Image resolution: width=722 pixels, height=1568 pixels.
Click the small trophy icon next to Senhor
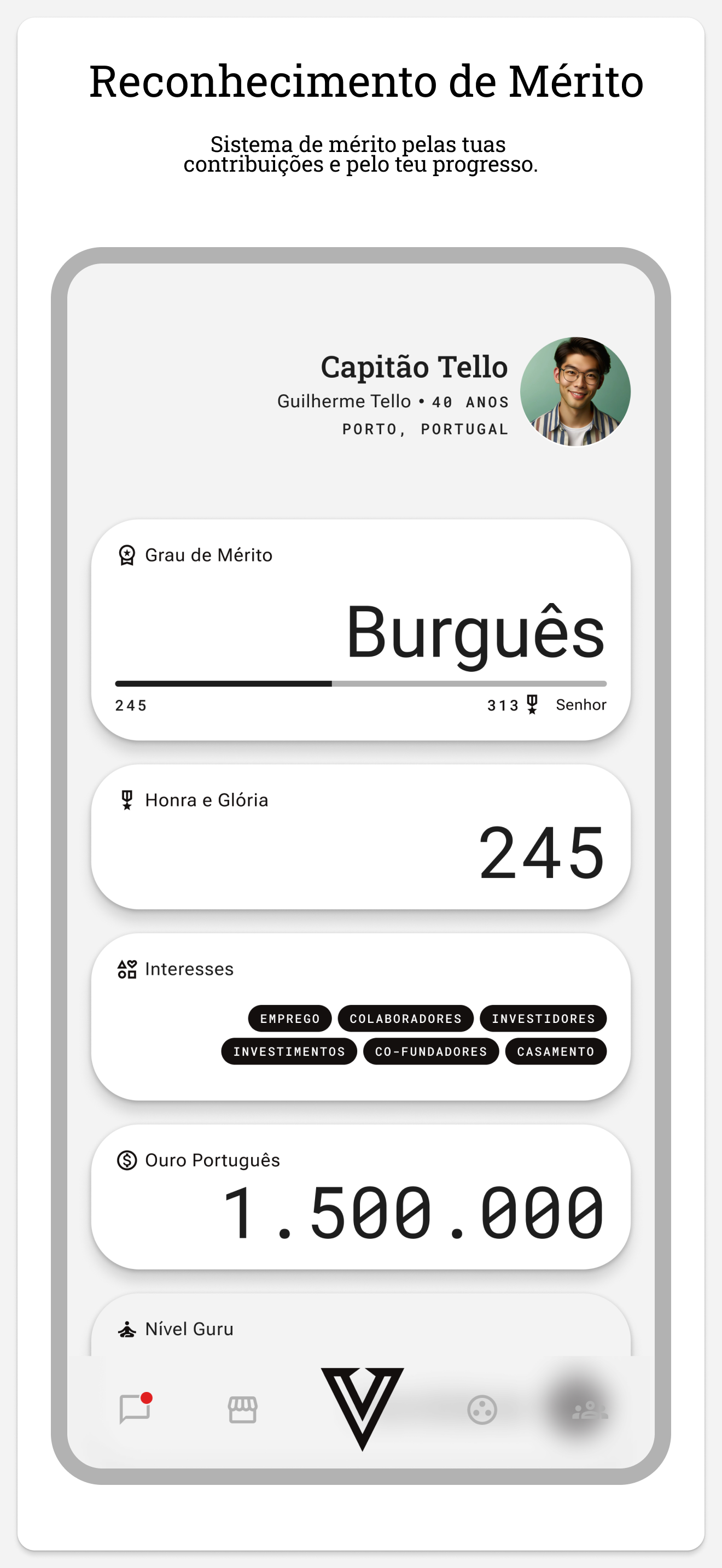[x=532, y=704]
